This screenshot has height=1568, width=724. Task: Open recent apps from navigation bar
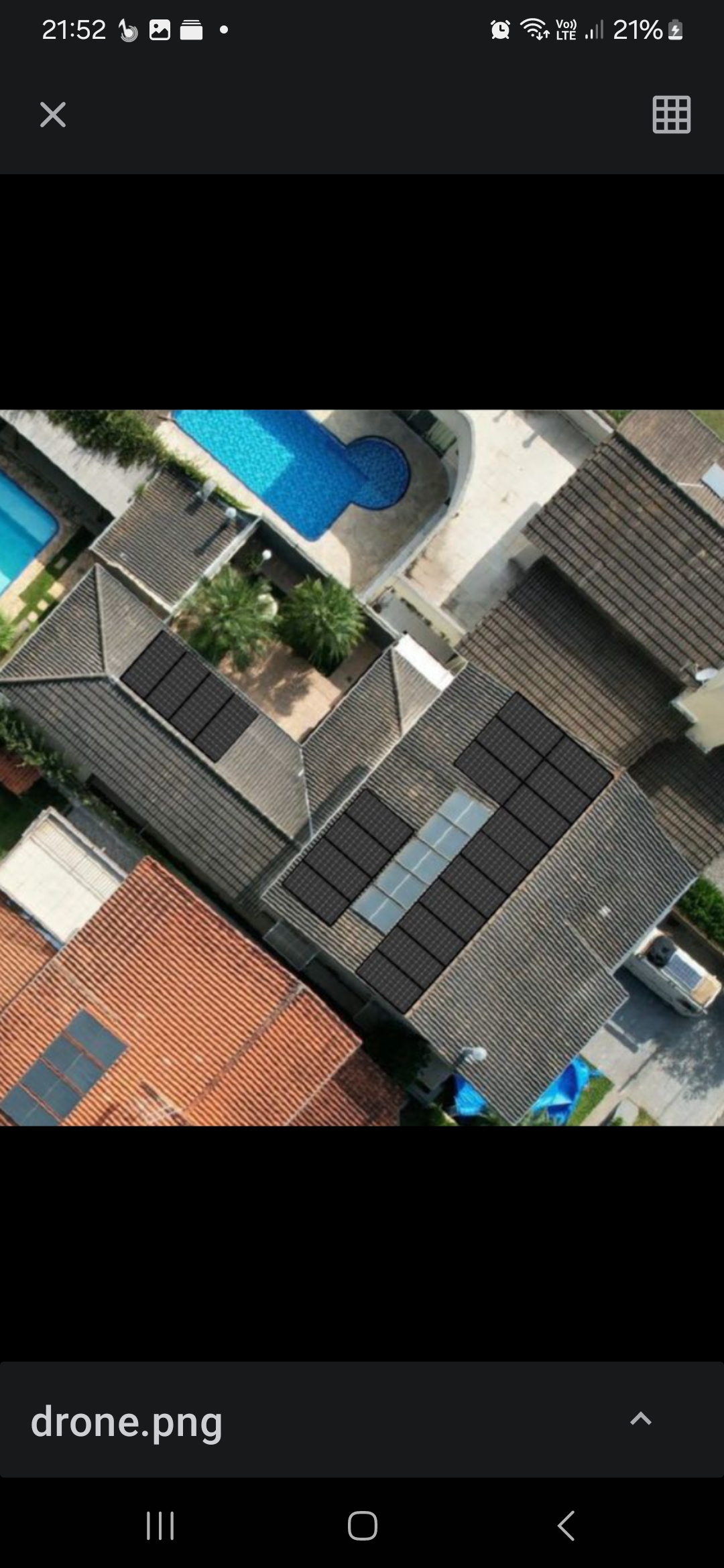pyautogui.click(x=160, y=1526)
